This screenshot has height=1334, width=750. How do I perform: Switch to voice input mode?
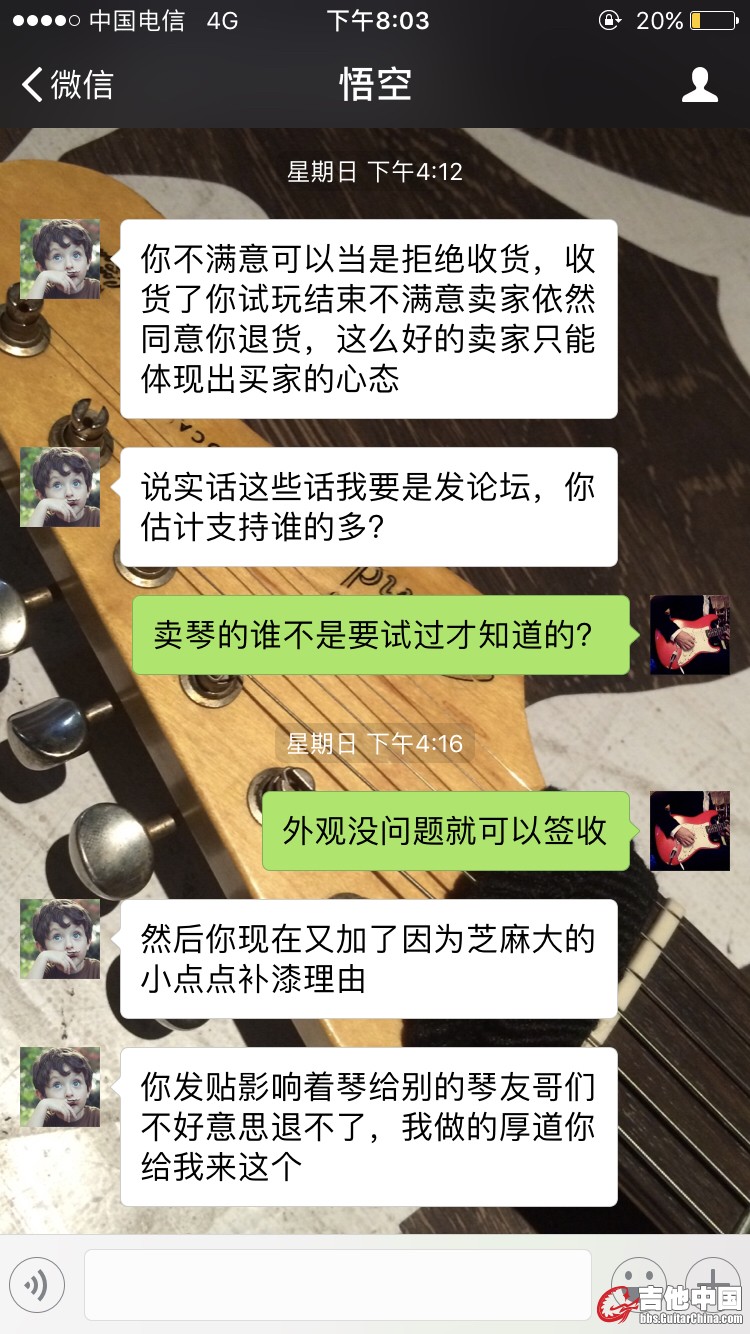(37, 1285)
